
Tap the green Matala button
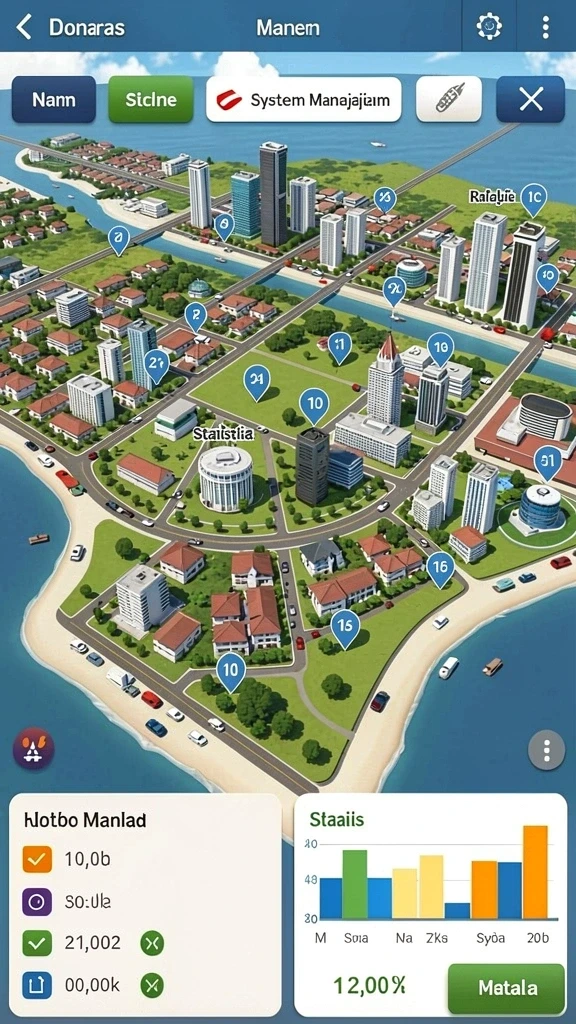[x=506, y=988]
